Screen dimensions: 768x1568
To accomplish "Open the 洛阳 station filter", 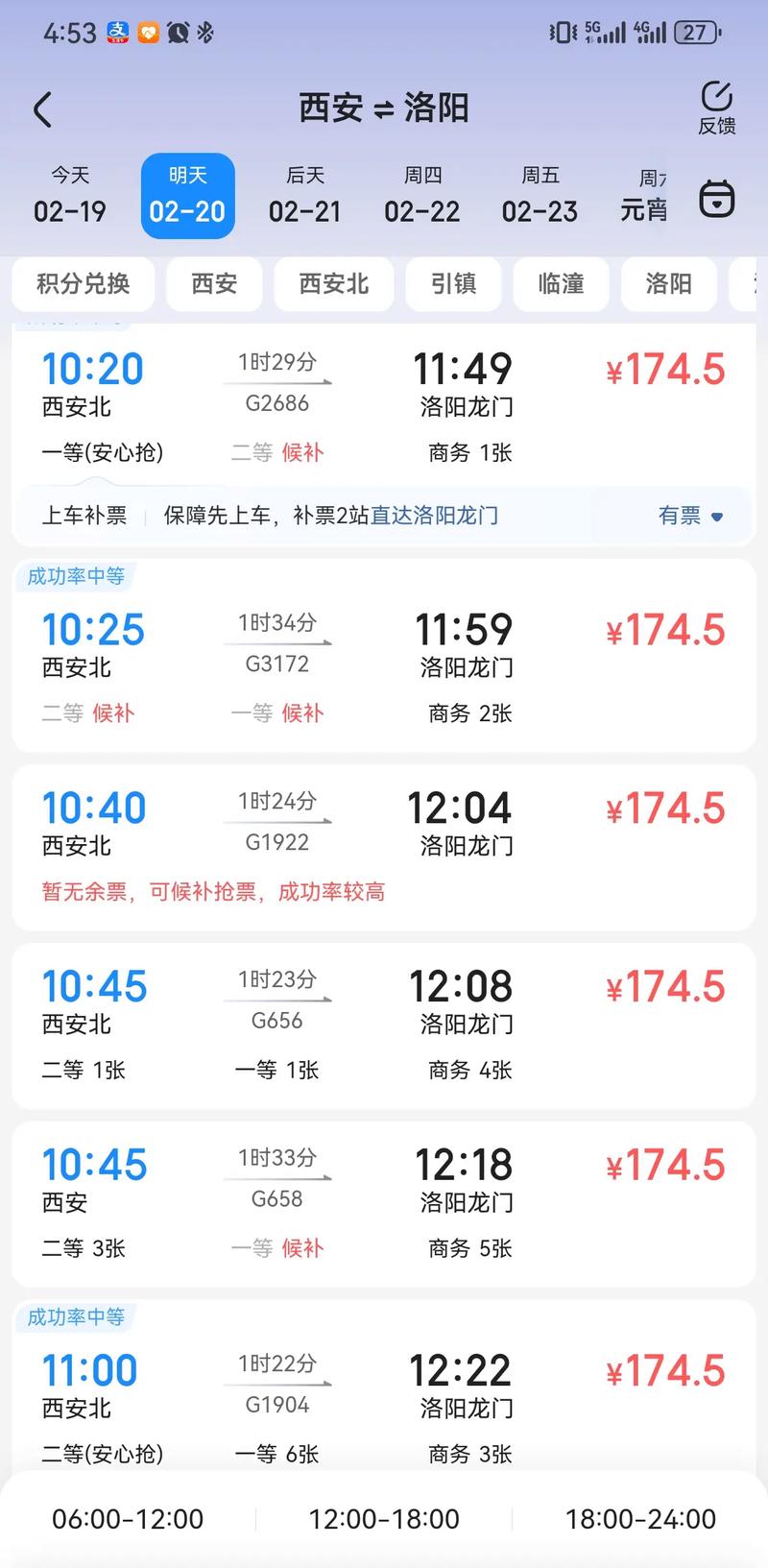I will (669, 284).
